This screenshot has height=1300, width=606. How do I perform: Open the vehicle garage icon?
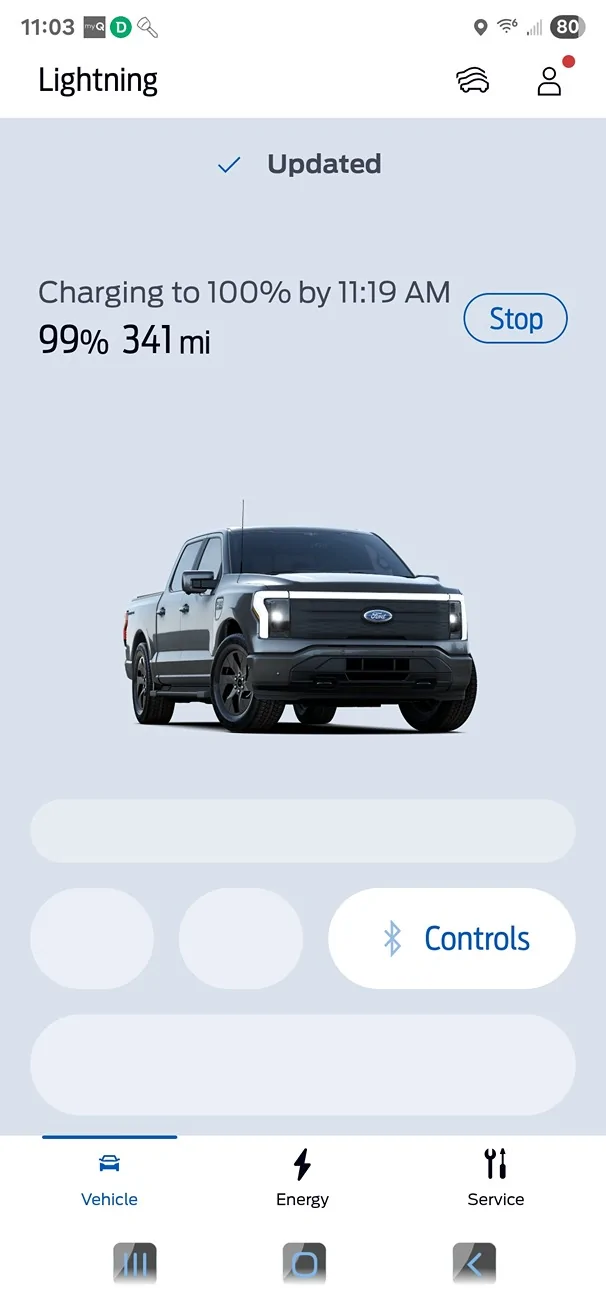[473, 81]
